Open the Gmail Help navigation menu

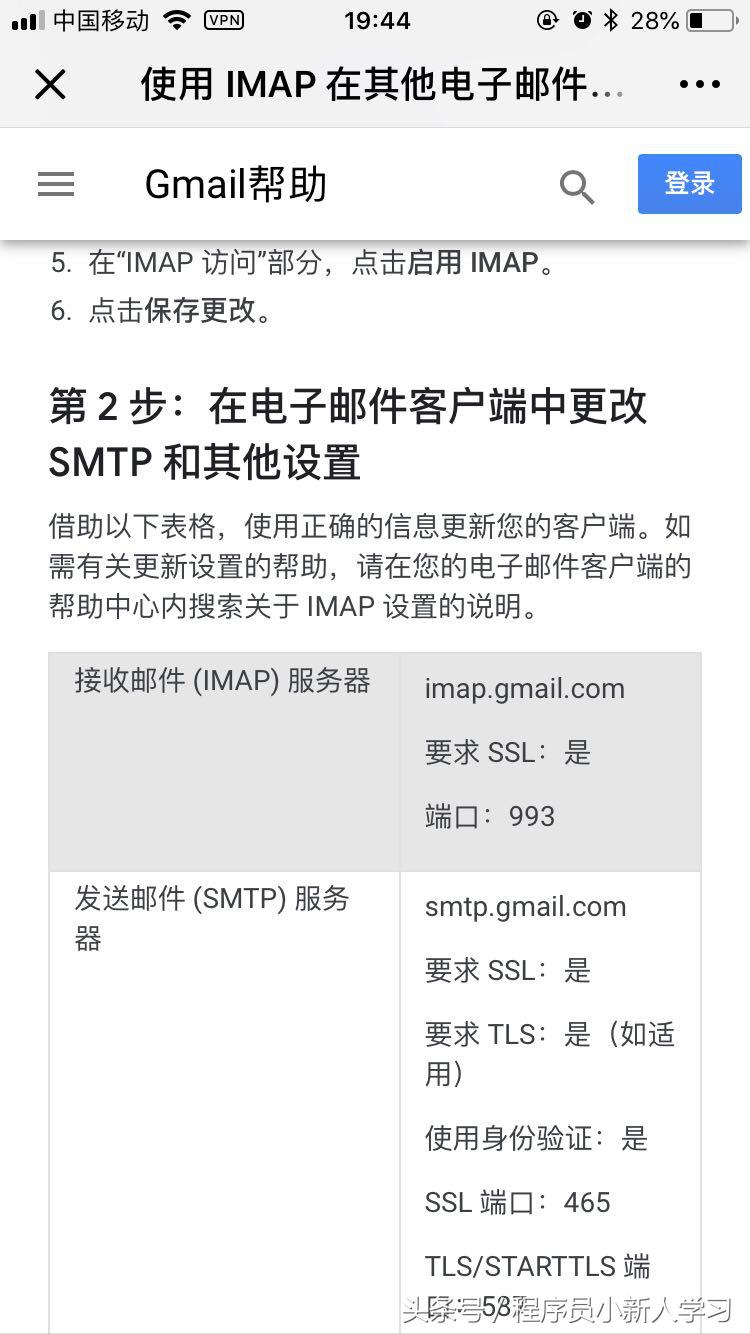[56, 184]
